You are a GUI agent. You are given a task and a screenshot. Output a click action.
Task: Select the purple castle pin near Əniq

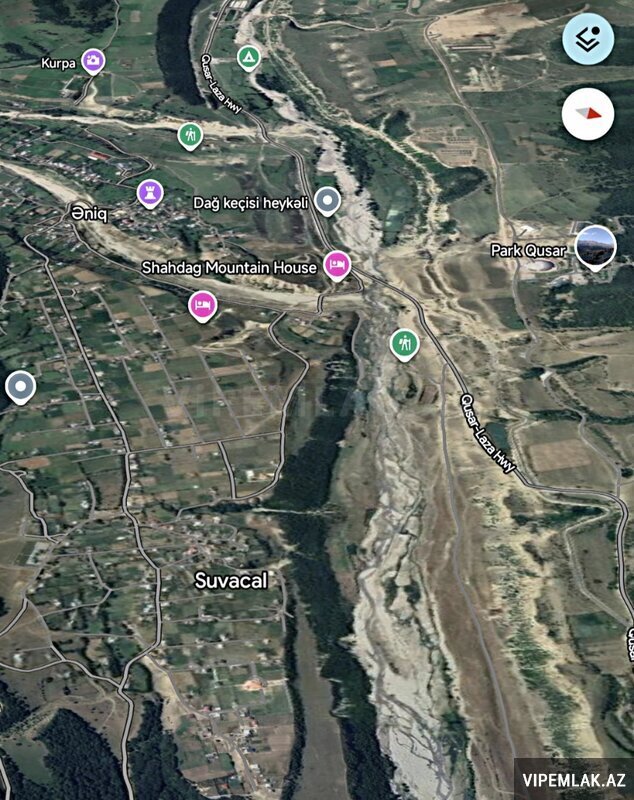pyautogui.click(x=149, y=191)
